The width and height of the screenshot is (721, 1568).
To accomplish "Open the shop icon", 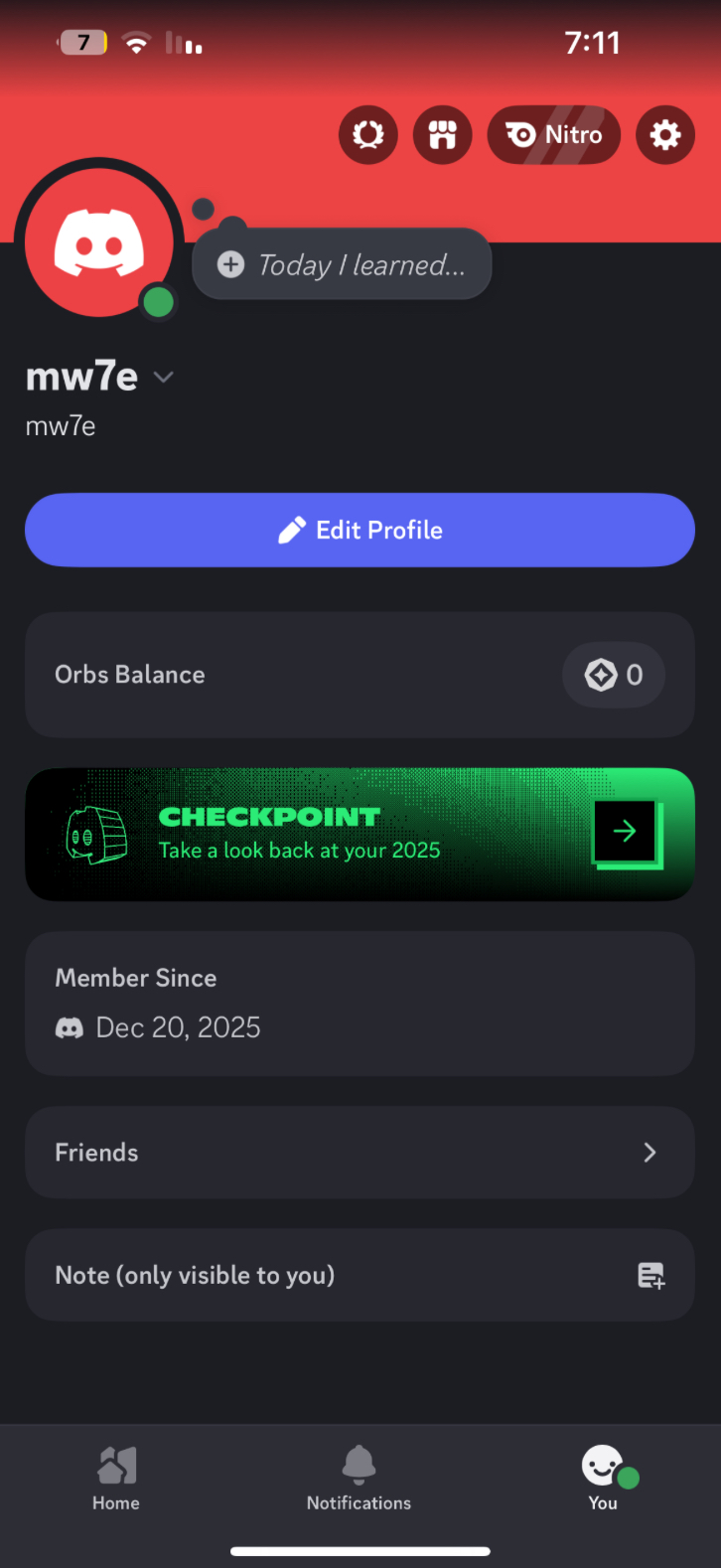I will [x=442, y=134].
